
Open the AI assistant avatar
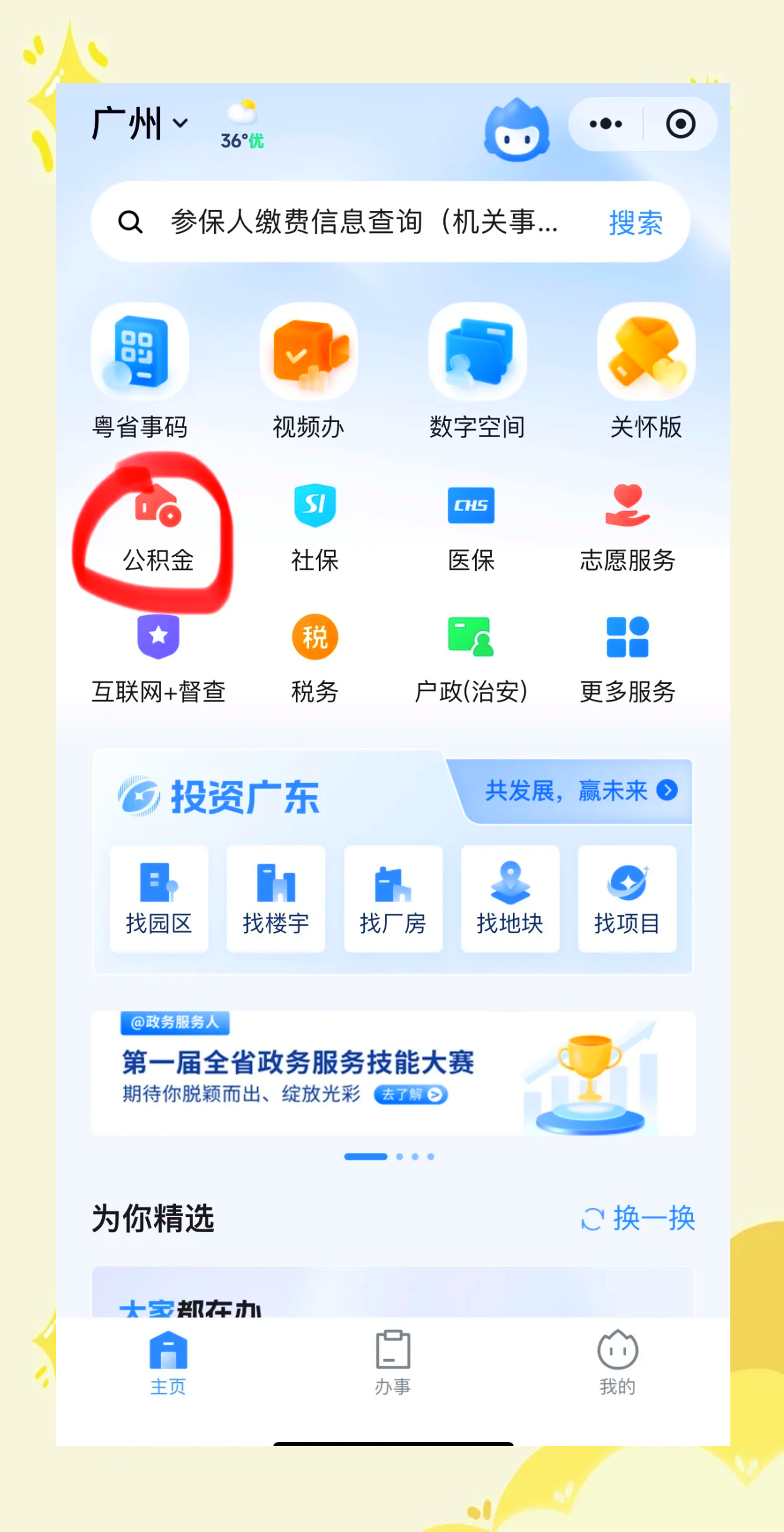[517, 129]
